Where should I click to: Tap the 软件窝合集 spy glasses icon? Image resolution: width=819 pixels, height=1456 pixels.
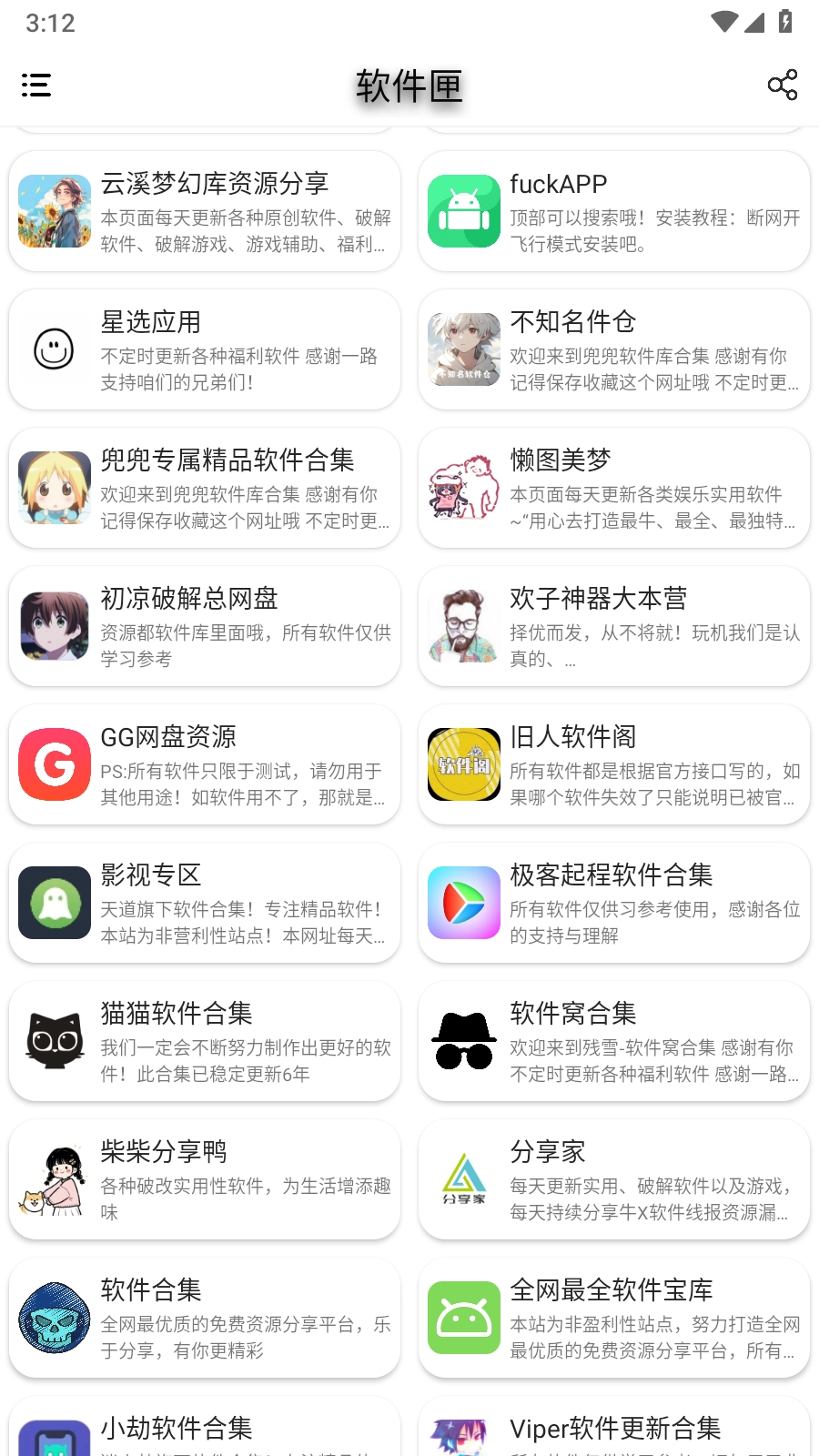point(464,1041)
